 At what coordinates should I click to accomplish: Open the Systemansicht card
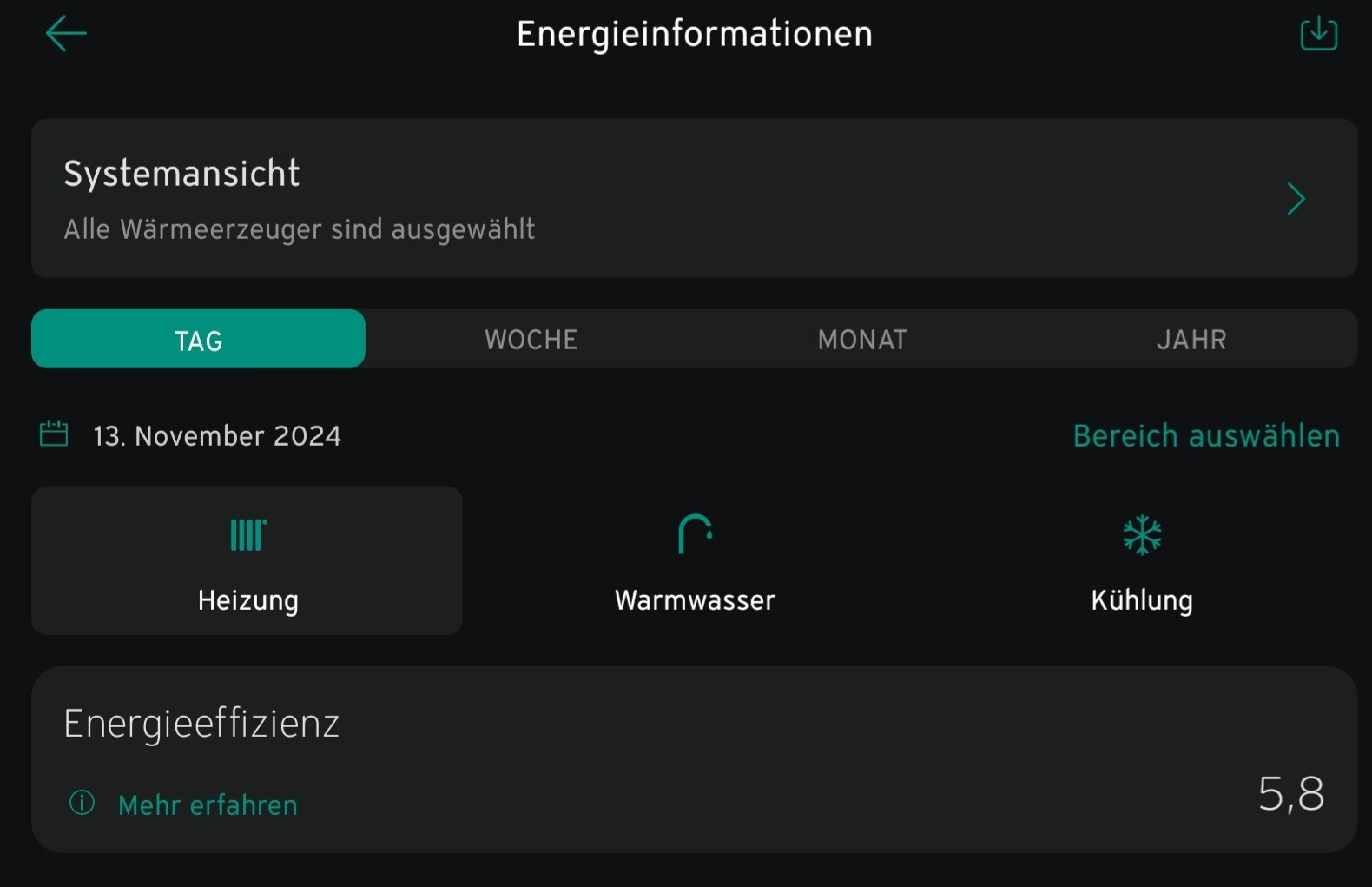(x=693, y=199)
